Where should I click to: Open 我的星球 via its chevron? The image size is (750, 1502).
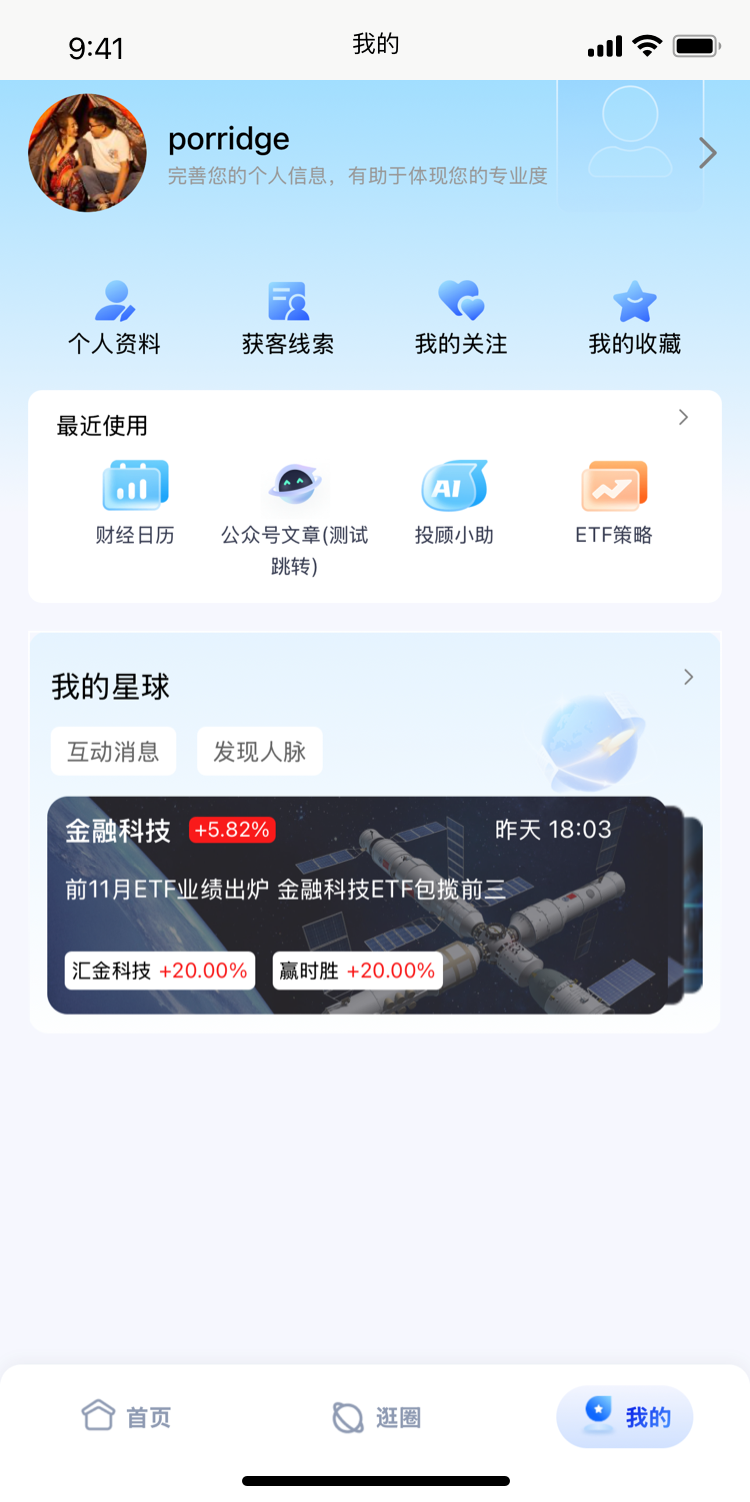688,677
